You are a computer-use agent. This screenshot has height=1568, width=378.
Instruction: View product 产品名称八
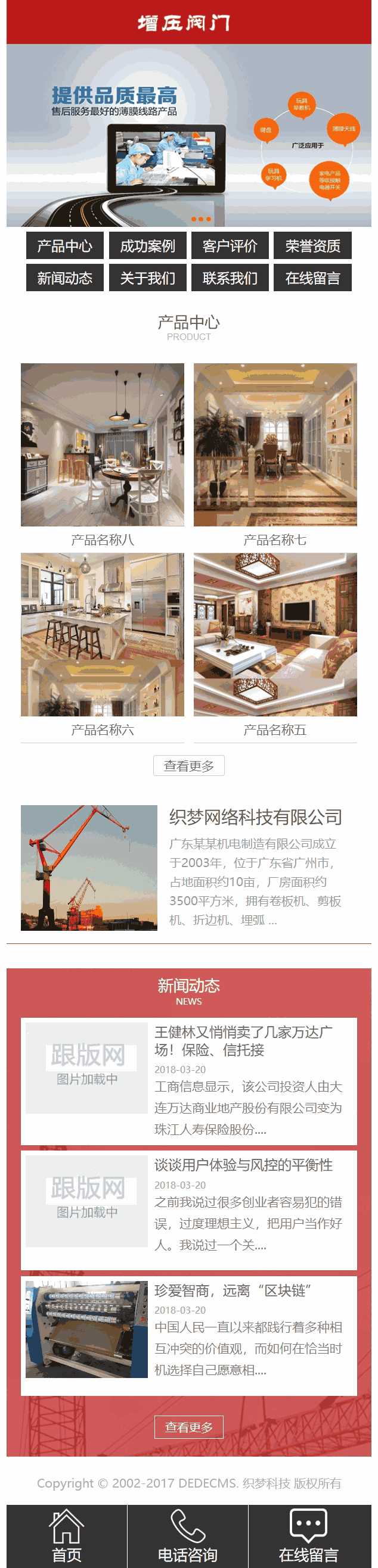(103, 445)
